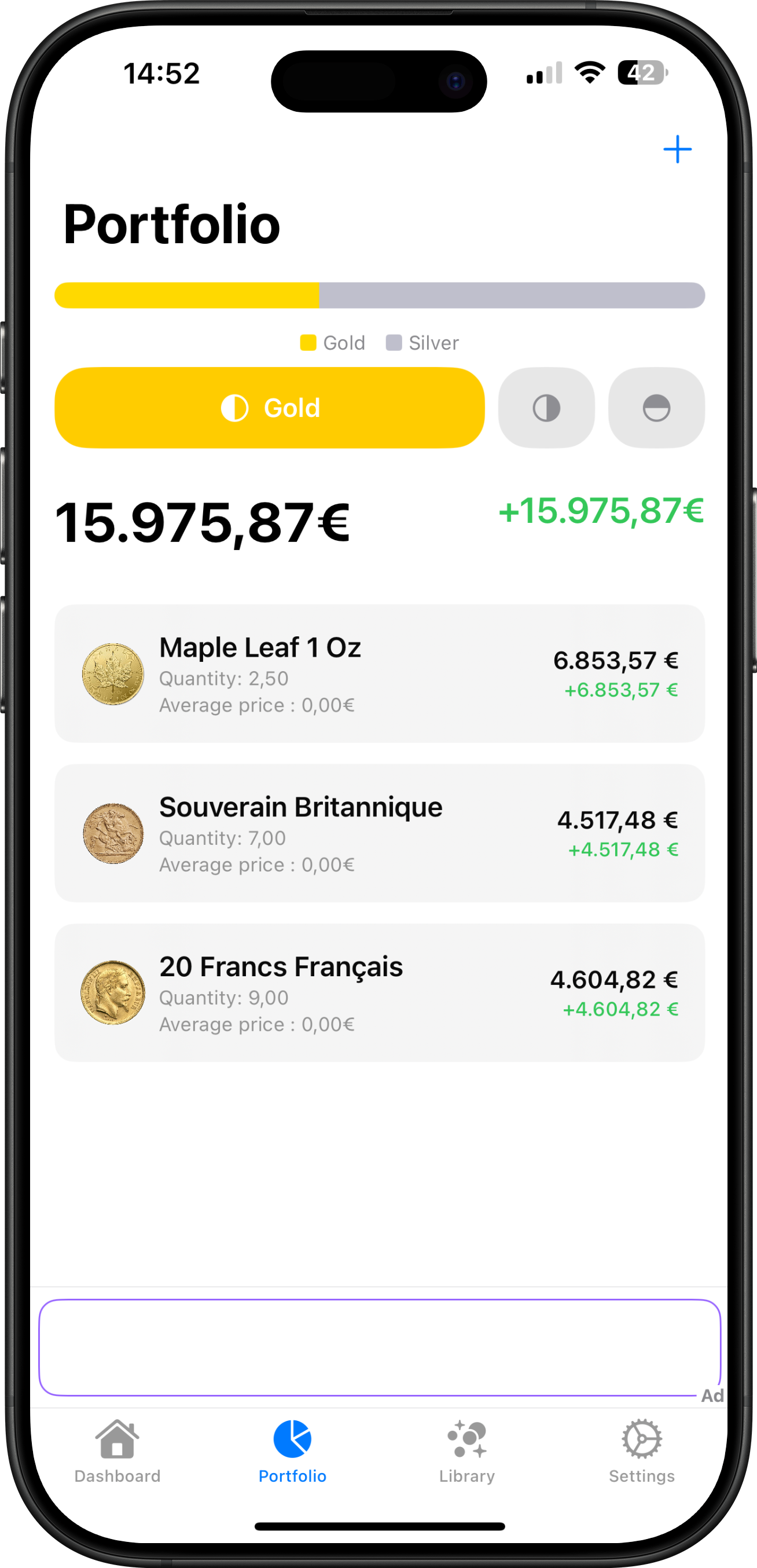Open the Souverain Britannique holding
This screenshot has height=1568, width=757.
tap(379, 833)
